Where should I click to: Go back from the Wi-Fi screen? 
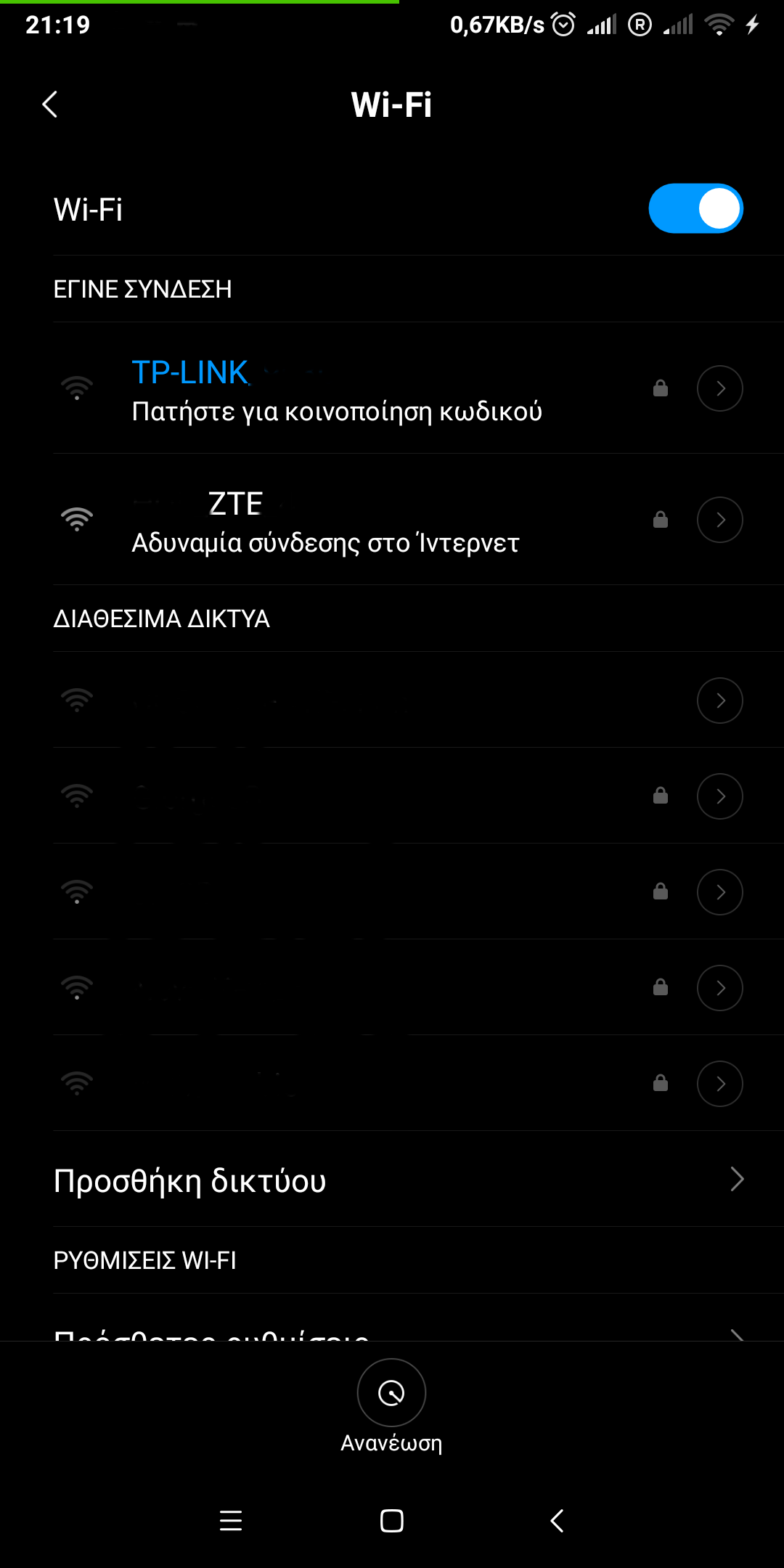pyautogui.click(x=50, y=105)
